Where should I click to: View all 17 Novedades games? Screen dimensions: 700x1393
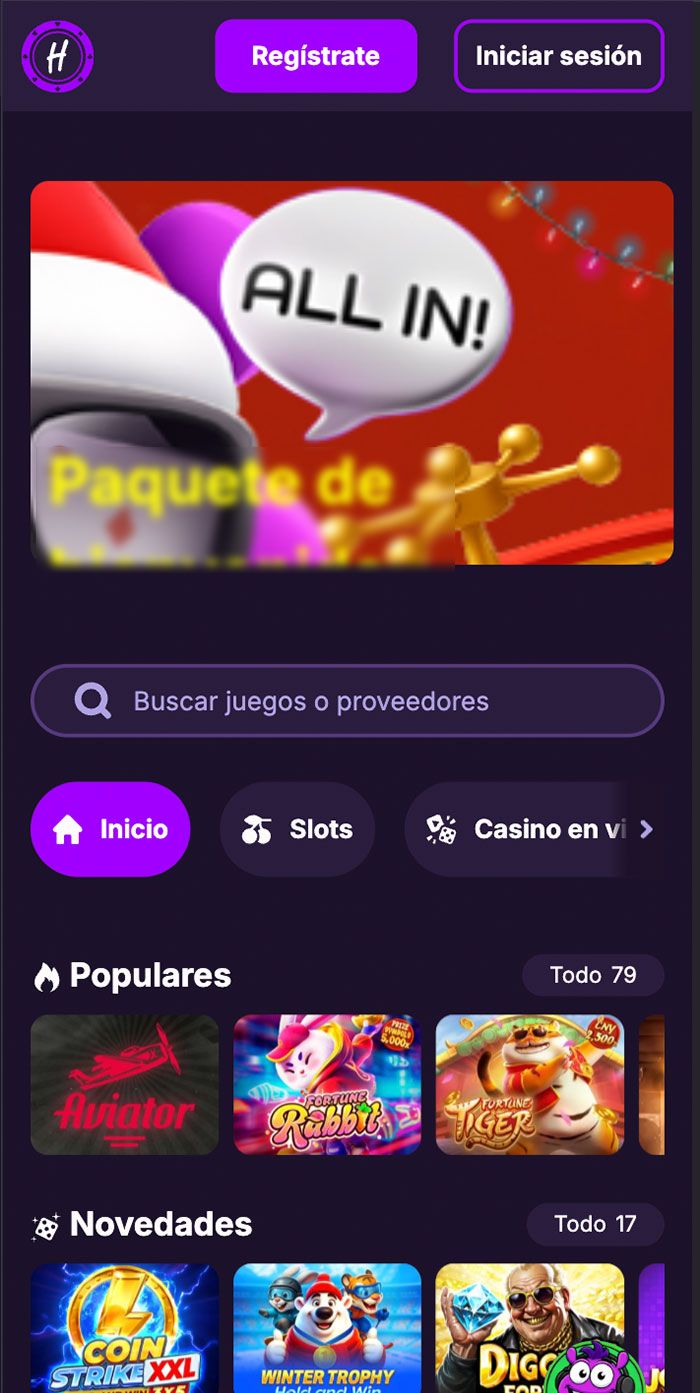(595, 1224)
